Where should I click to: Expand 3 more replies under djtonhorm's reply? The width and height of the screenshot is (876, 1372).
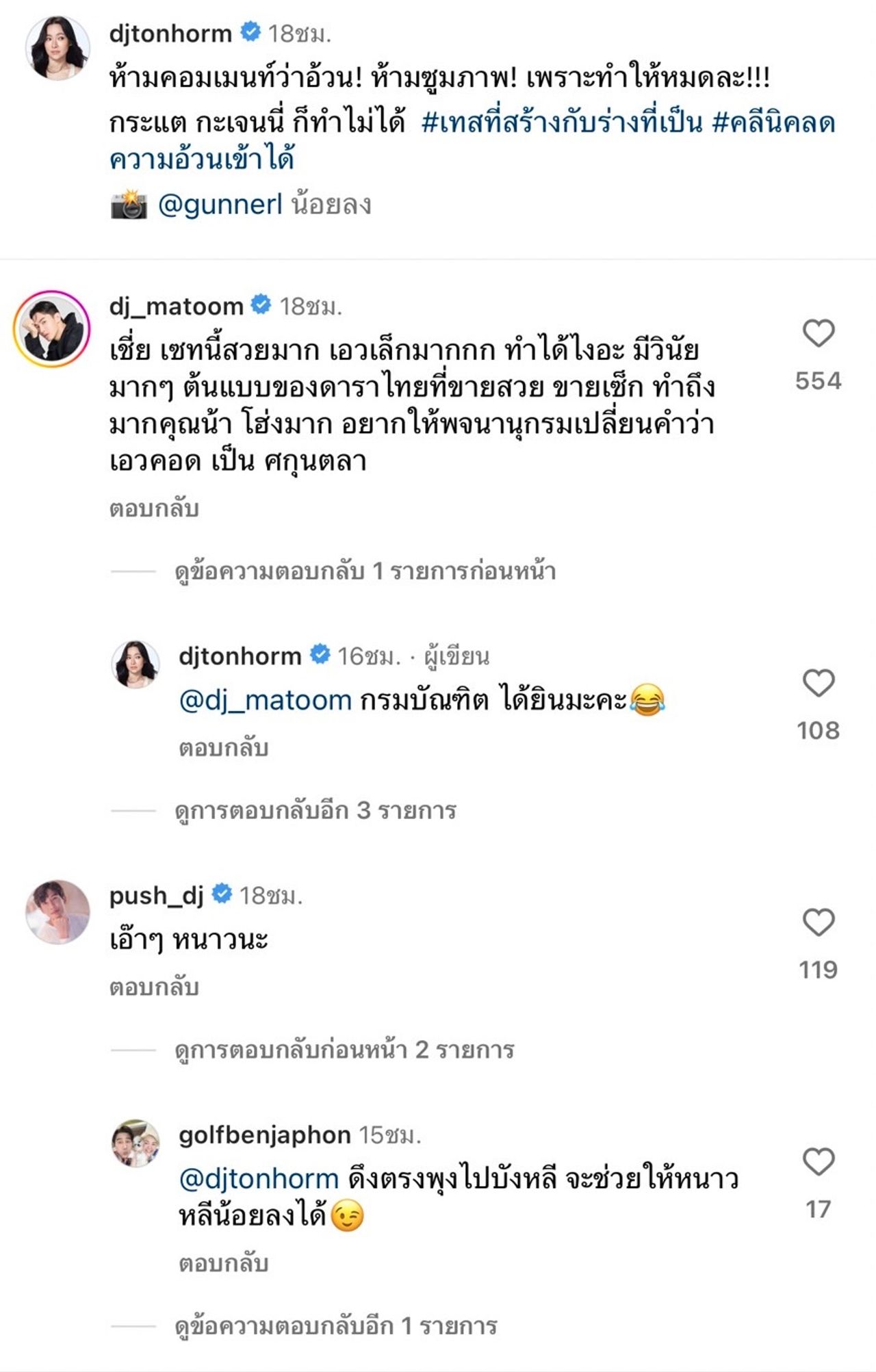(x=315, y=811)
